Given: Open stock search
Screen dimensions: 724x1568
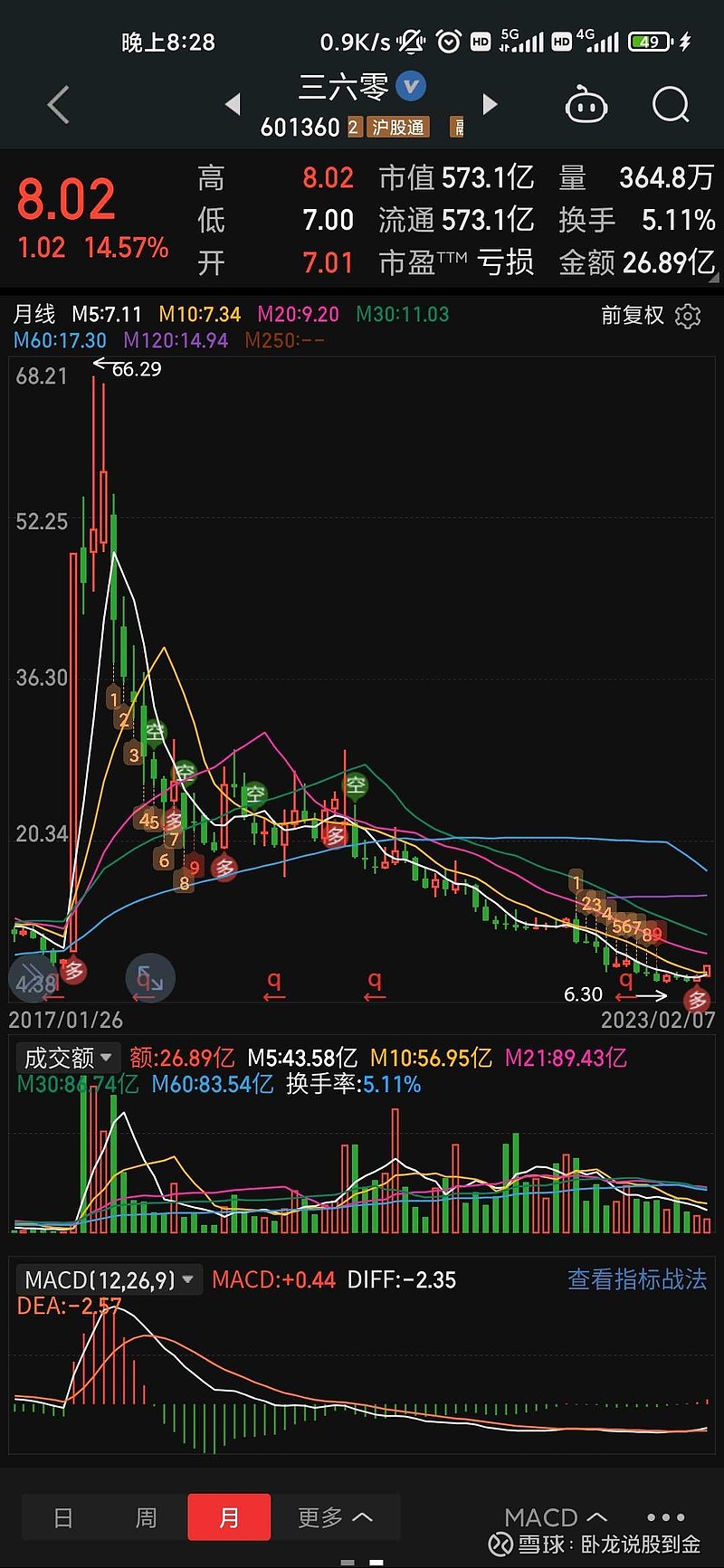Looking at the screenshot, I should click(671, 105).
